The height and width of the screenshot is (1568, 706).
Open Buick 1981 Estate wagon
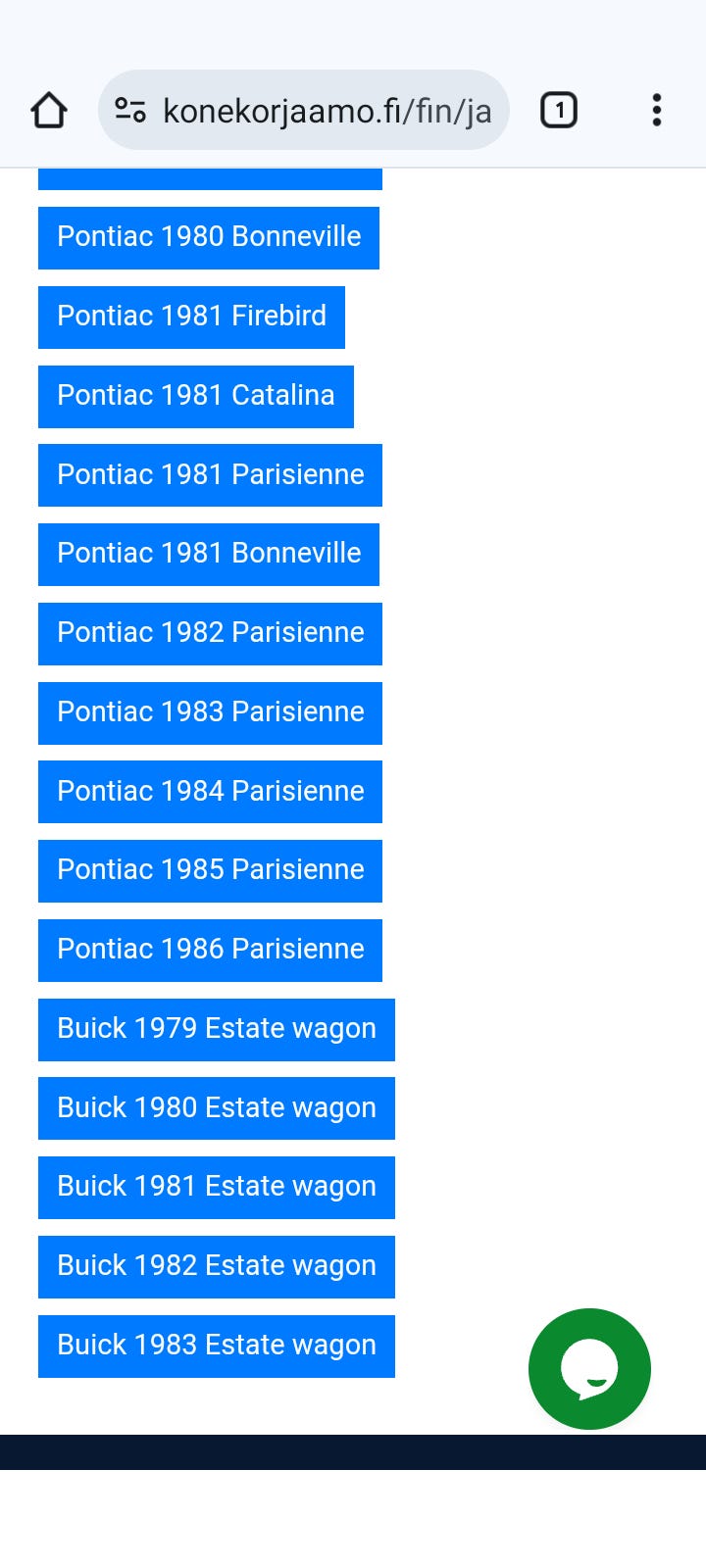(217, 1187)
